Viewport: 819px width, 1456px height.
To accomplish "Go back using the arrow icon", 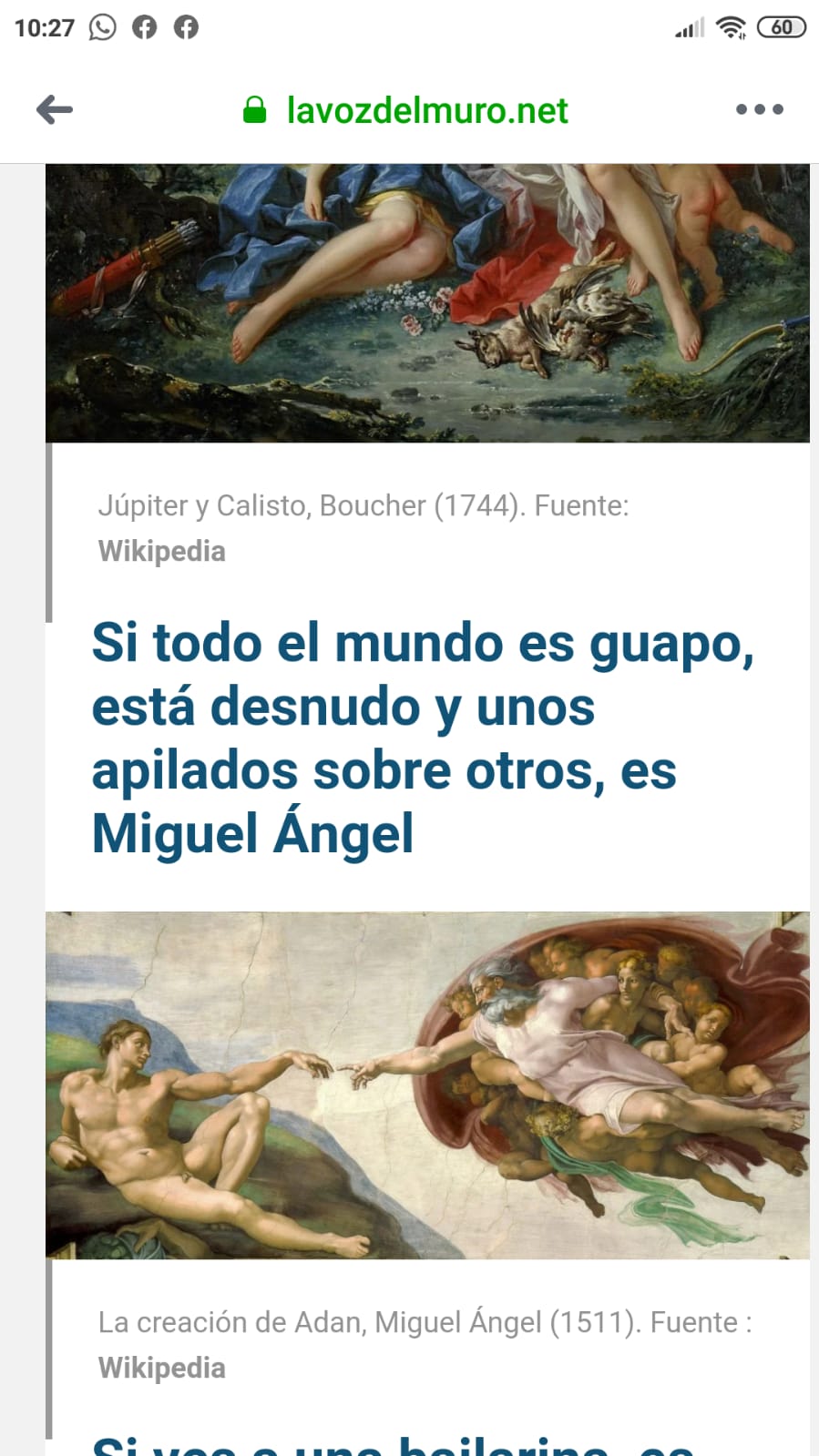I will pyautogui.click(x=55, y=110).
